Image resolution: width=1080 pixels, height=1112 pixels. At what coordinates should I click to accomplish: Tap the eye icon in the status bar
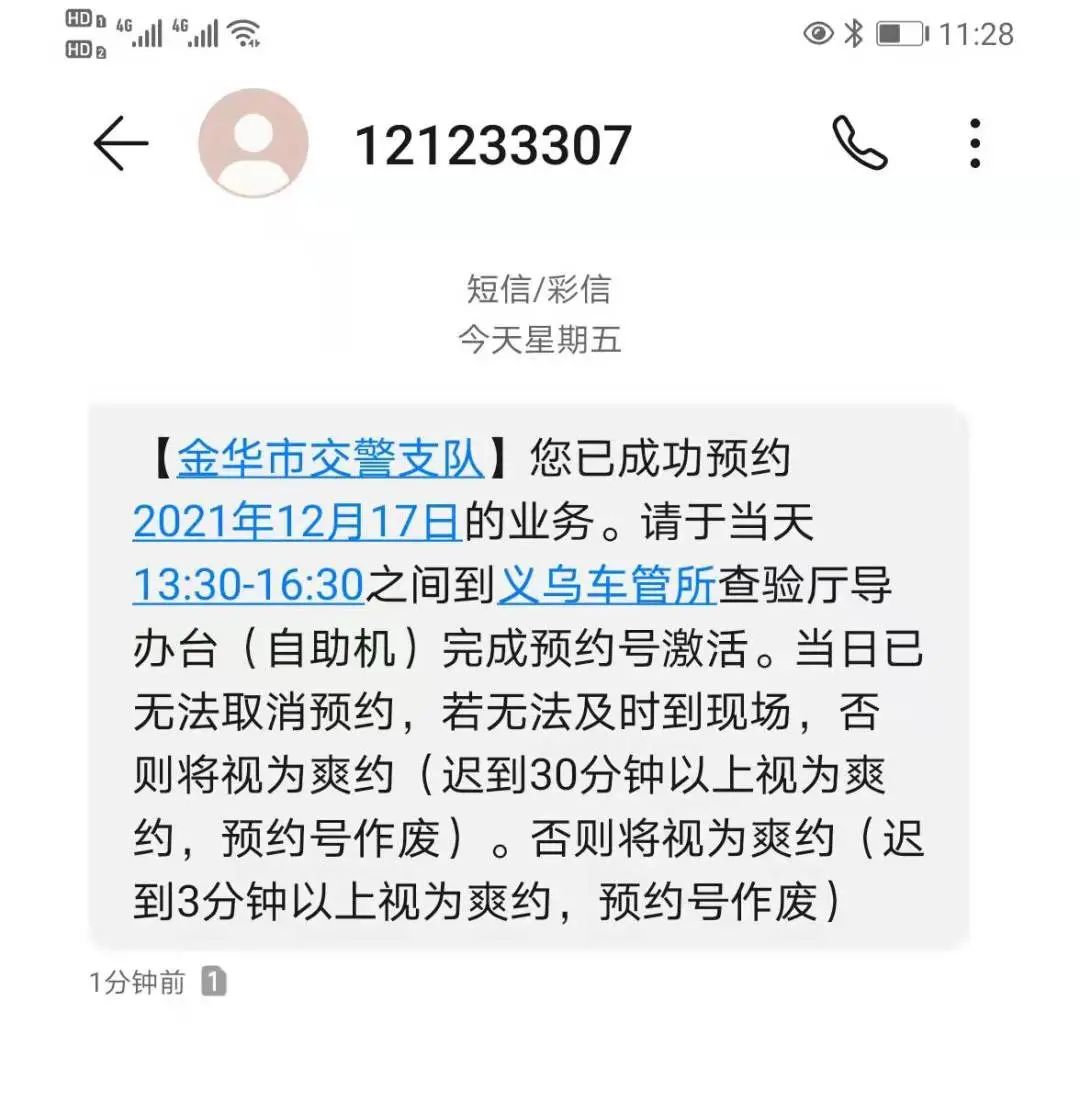click(x=816, y=33)
